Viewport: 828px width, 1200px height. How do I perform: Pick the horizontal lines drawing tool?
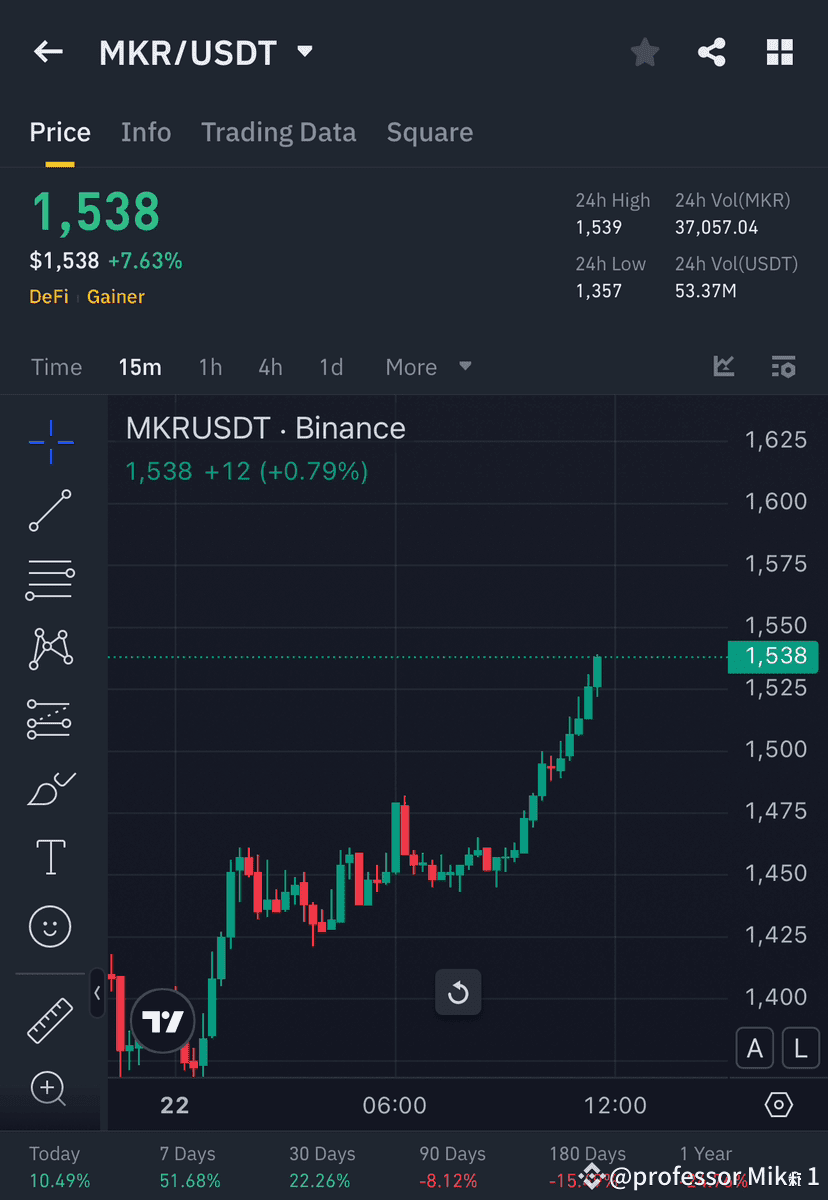pyautogui.click(x=50, y=580)
